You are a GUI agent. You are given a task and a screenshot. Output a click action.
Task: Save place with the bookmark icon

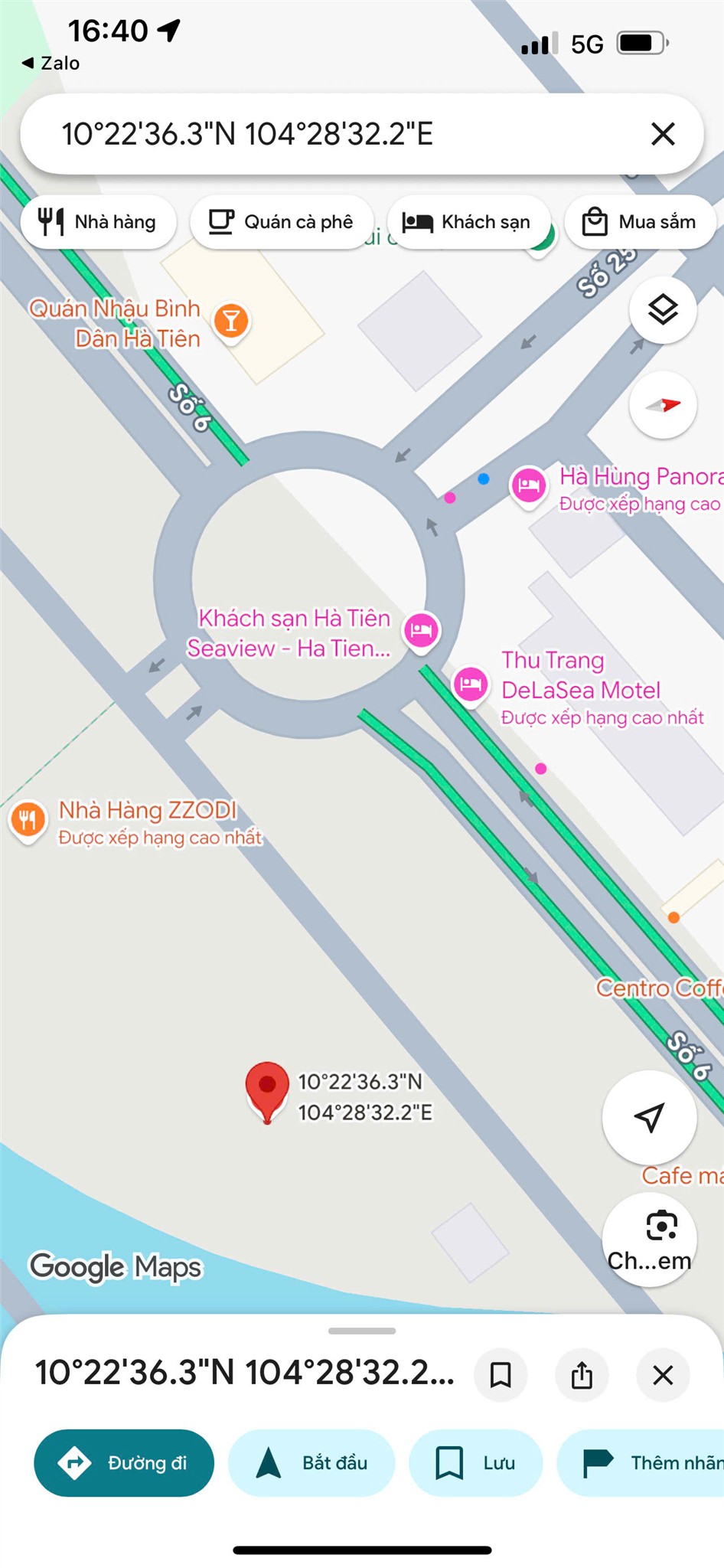[x=501, y=1375]
